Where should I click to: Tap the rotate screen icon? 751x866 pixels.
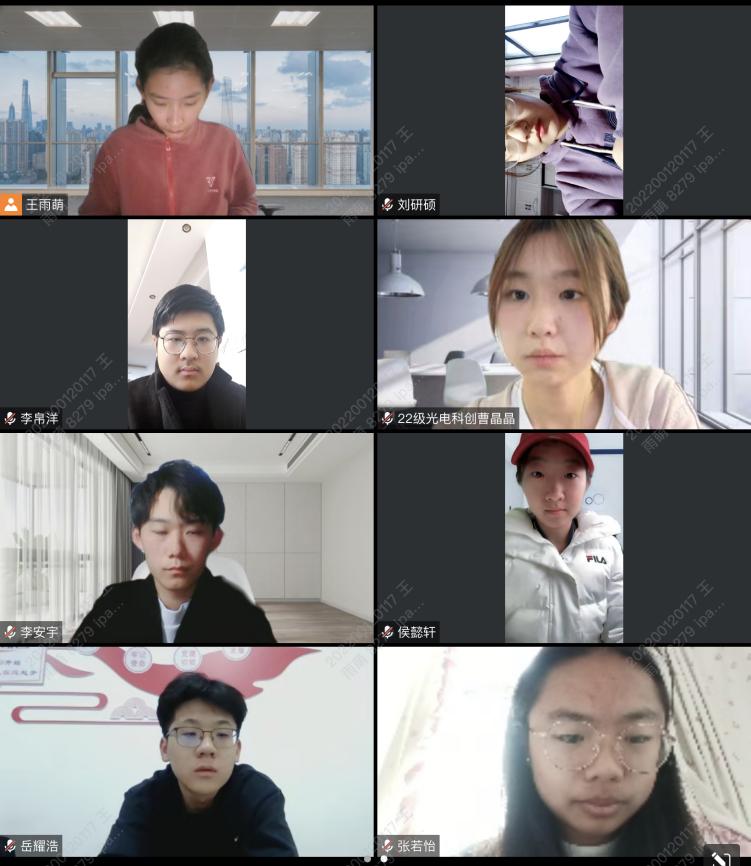click(720, 856)
